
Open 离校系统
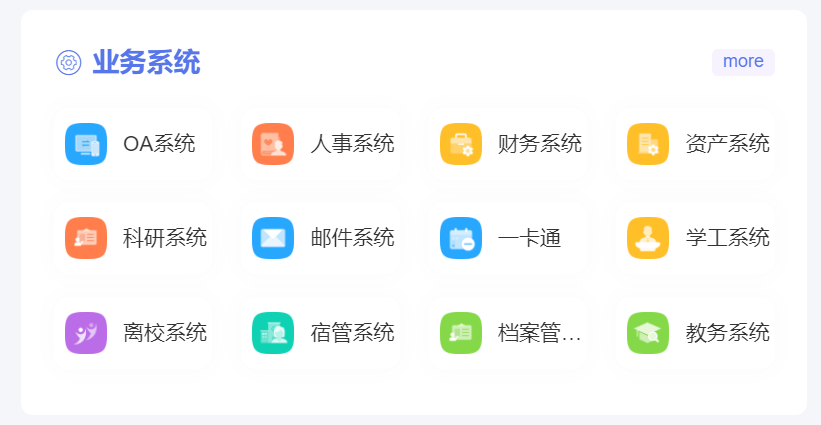(x=133, y=333)
